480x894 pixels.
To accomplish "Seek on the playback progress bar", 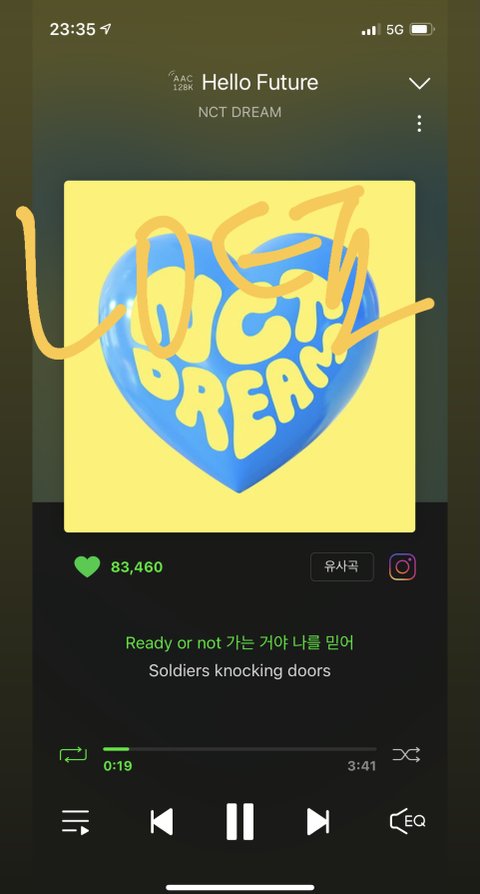I will pyautogui.click(x=239, y=749).
